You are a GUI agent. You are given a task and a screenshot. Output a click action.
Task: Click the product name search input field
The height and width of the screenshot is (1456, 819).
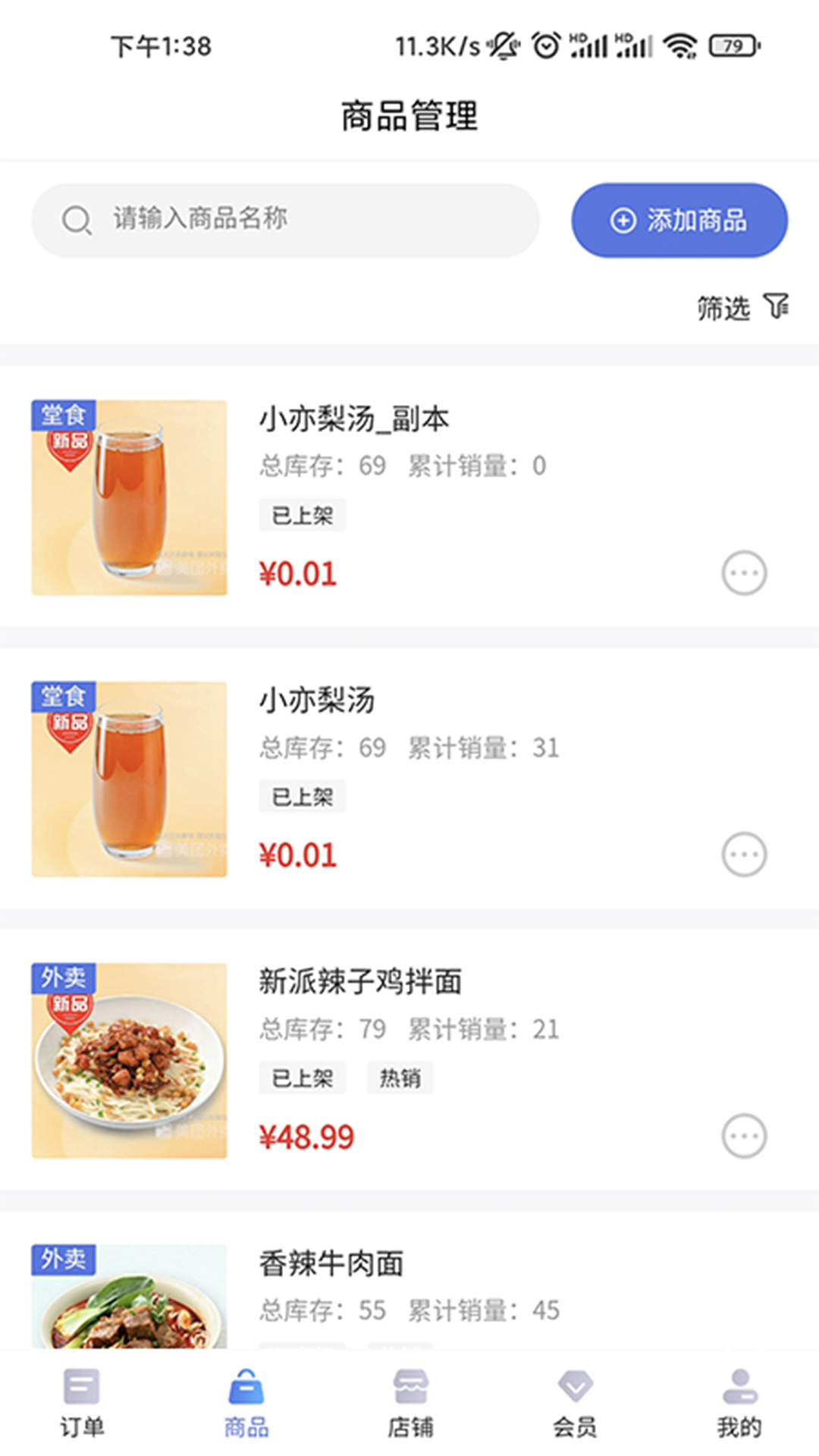303,221
